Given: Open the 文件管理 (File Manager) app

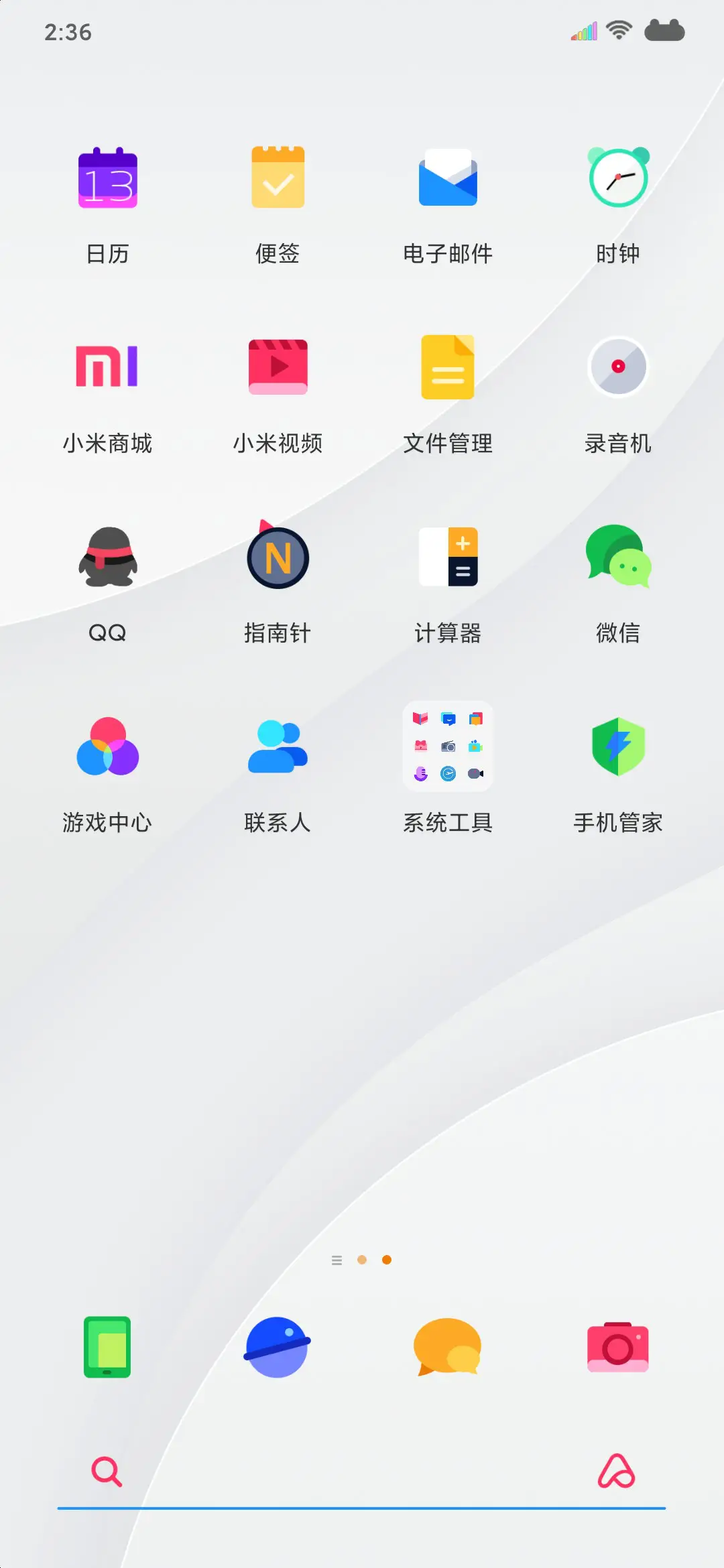Looking at the screenshot, I should click(448, 367).
